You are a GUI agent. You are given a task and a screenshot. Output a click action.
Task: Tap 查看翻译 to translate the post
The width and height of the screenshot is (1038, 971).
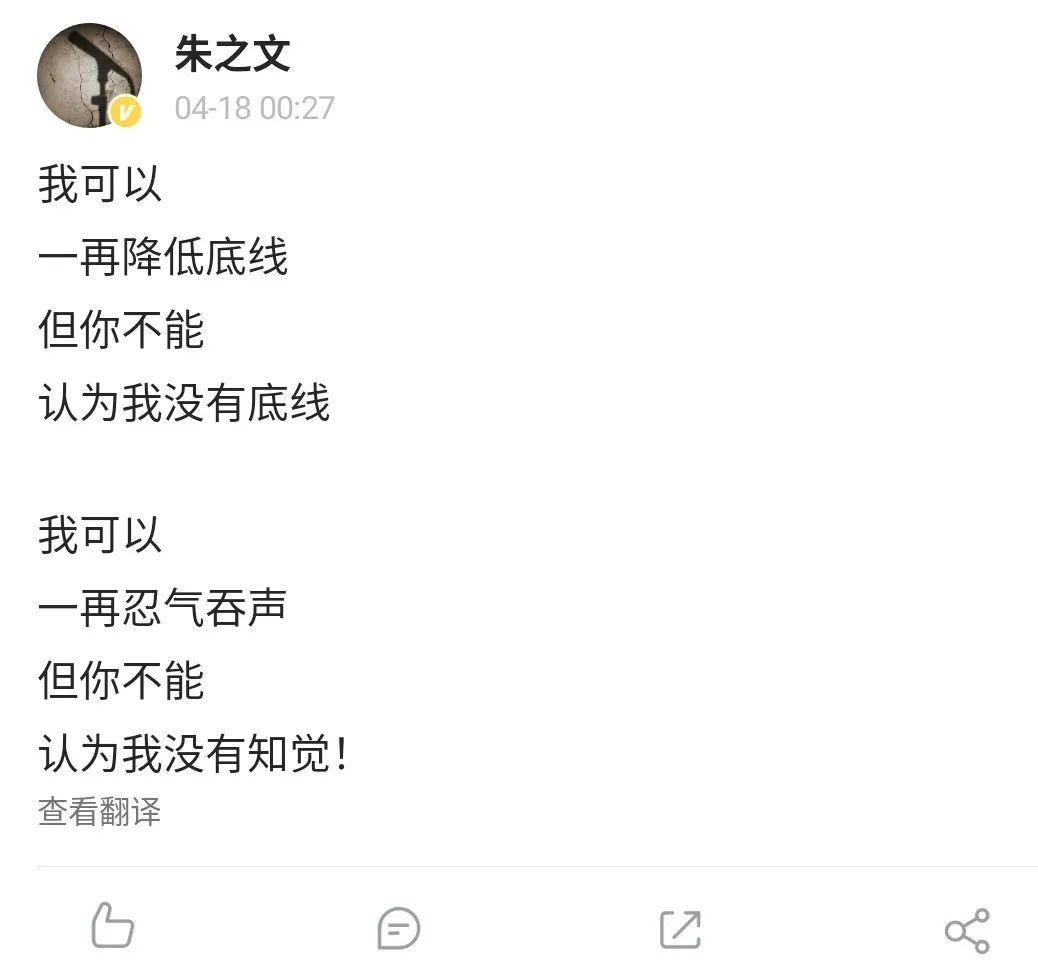tap(99, 811)
